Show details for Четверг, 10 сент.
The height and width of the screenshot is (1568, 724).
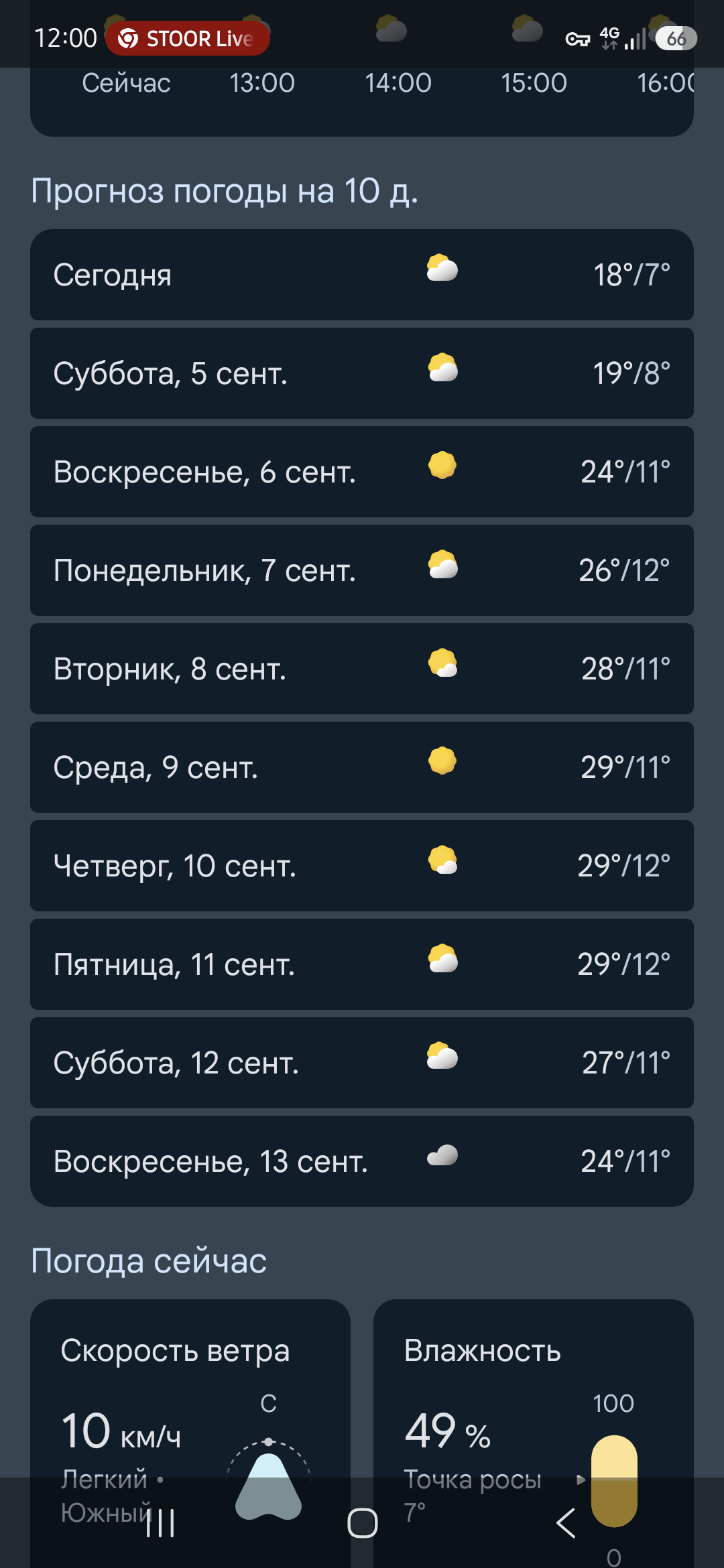point(362,866)
